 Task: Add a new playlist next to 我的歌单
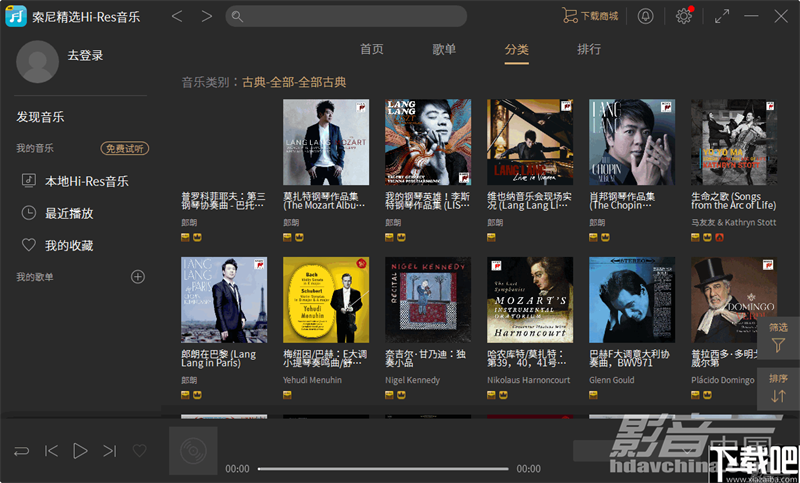pyautogui.click(x=138, y=277)
